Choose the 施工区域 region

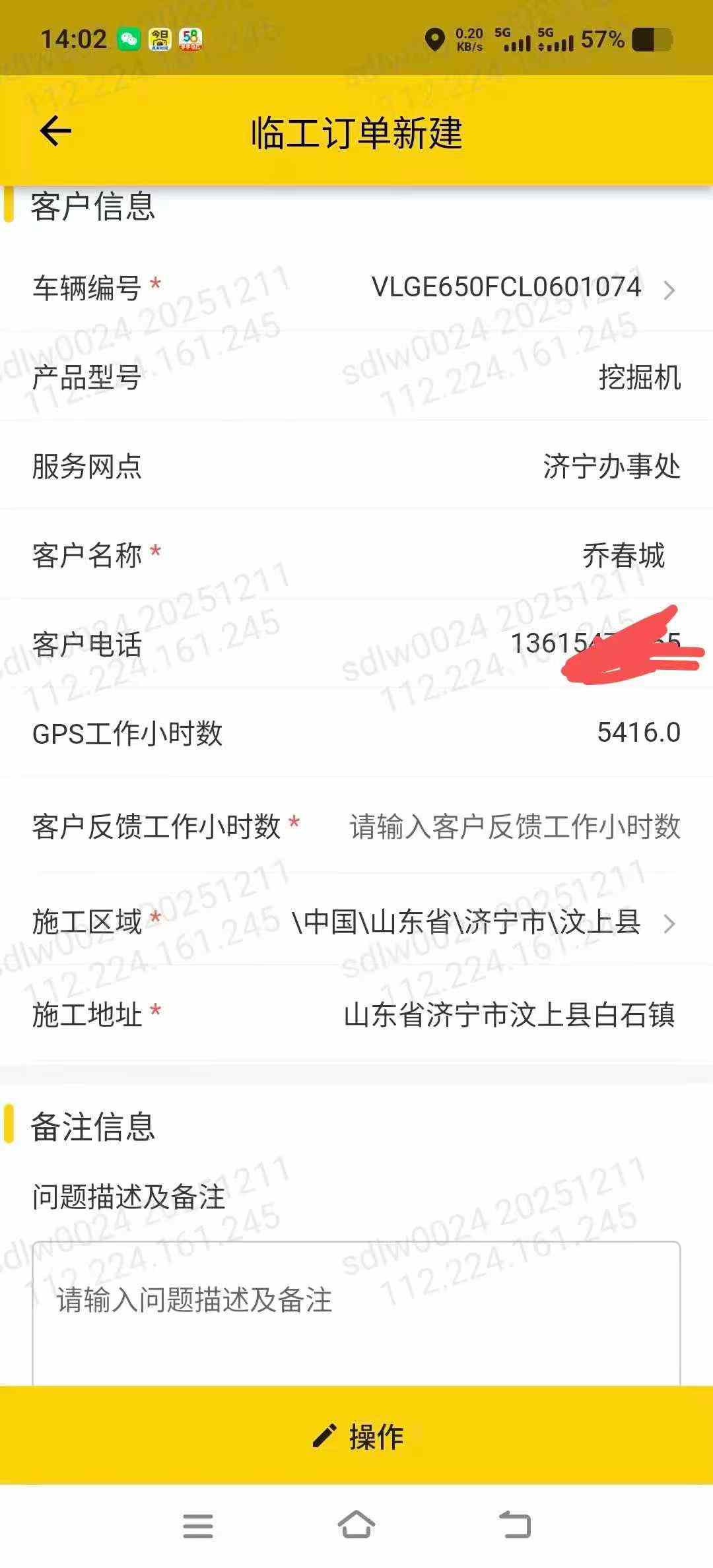482,923
